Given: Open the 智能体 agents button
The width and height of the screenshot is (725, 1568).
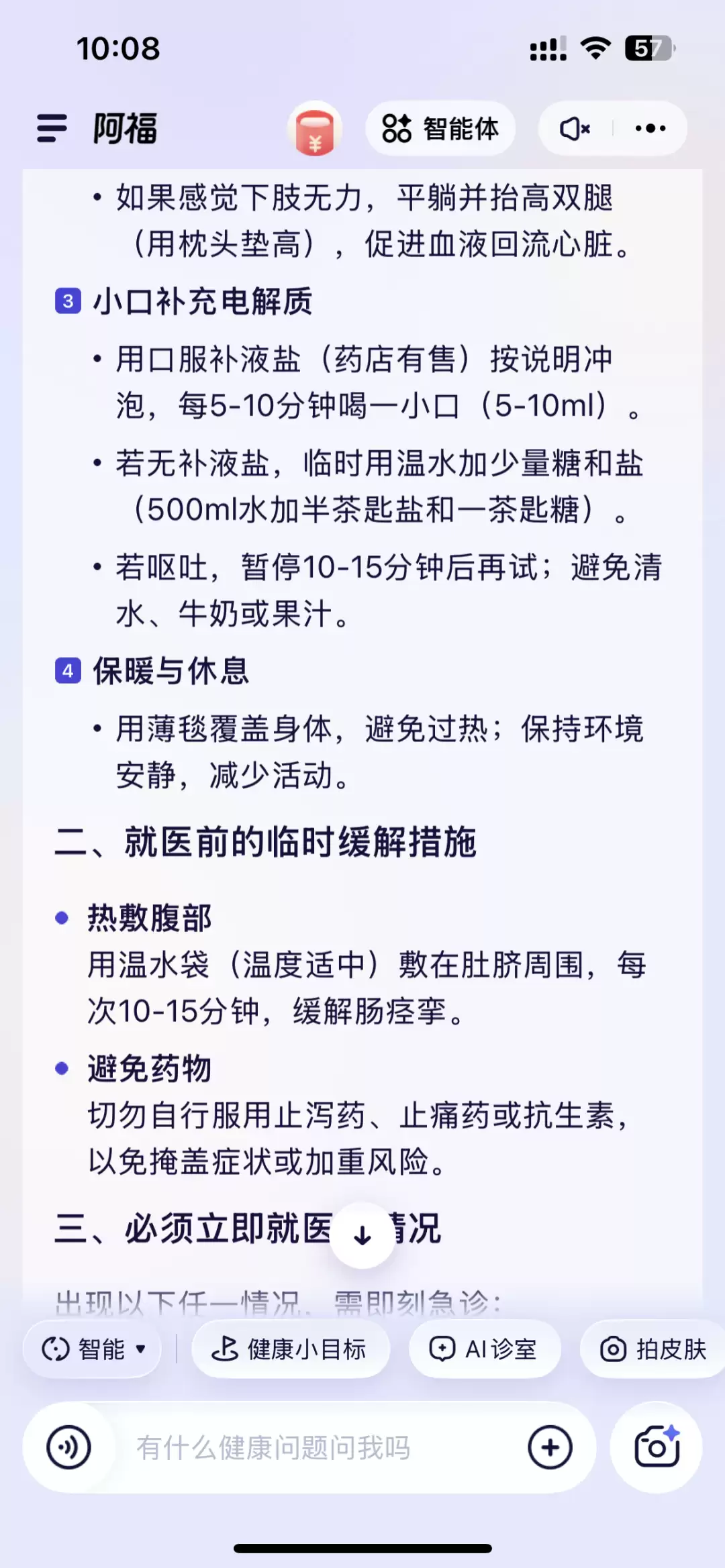Looking at the screenshot, I should [x=440, y=128].
